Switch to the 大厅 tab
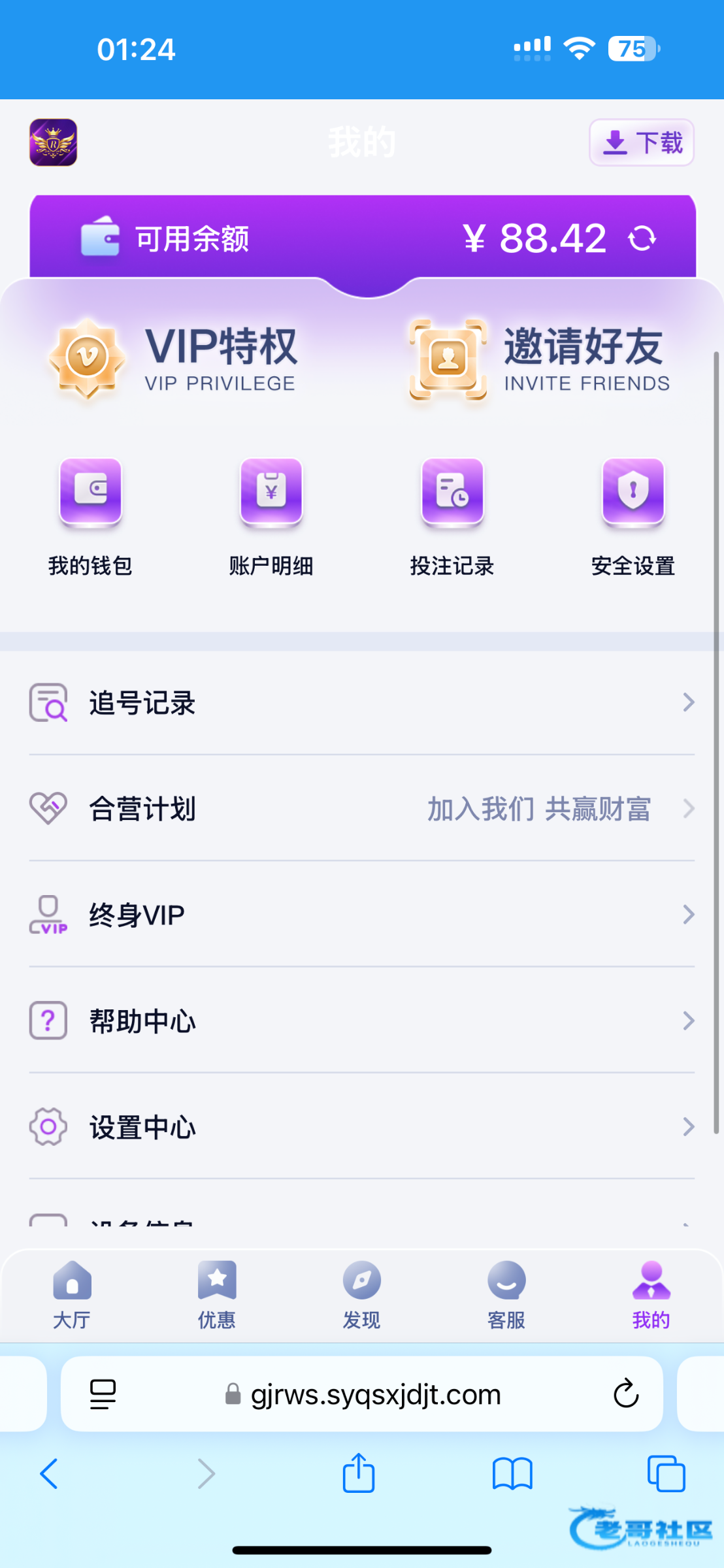This screenshot has width=724, height=1568. (72, 1295)
